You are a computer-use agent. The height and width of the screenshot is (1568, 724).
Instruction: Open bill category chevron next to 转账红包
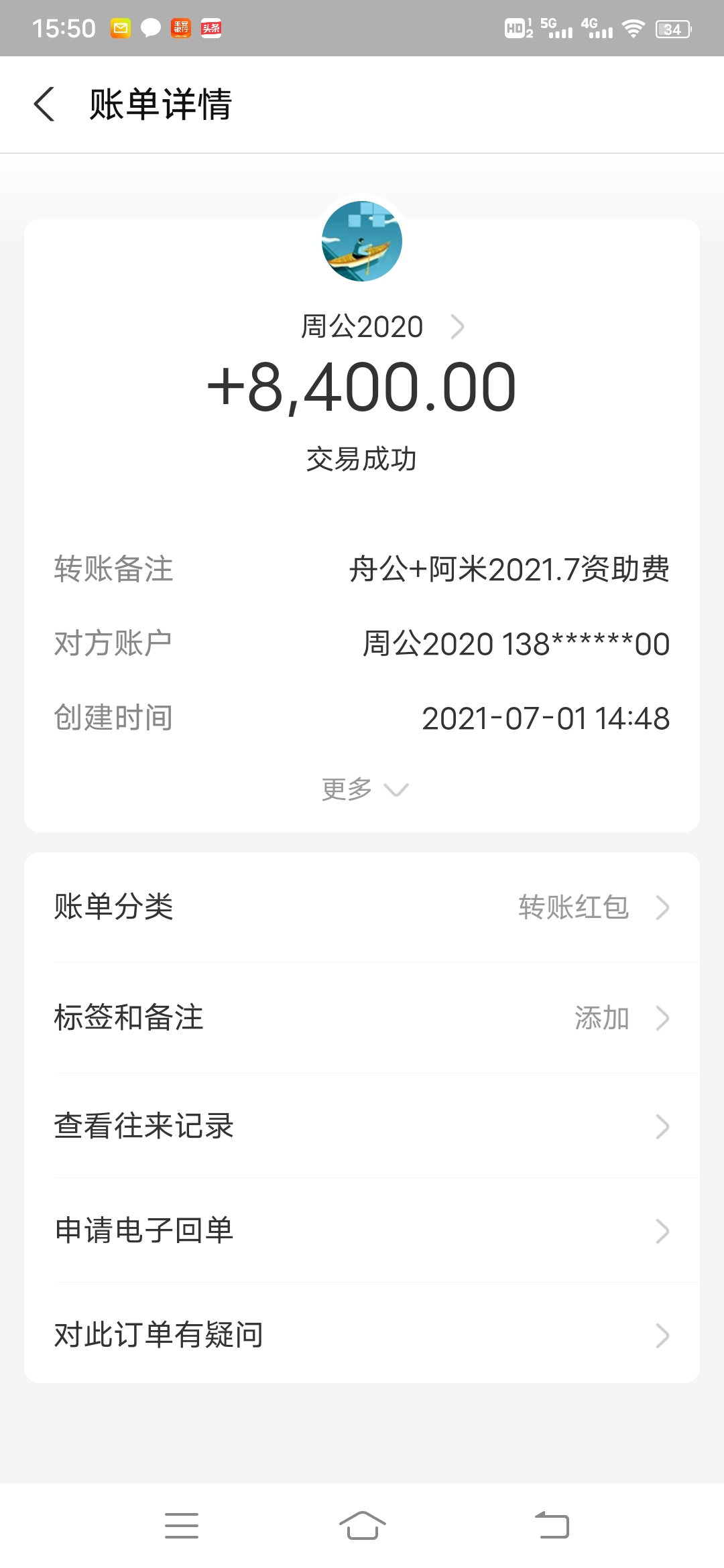662,908
